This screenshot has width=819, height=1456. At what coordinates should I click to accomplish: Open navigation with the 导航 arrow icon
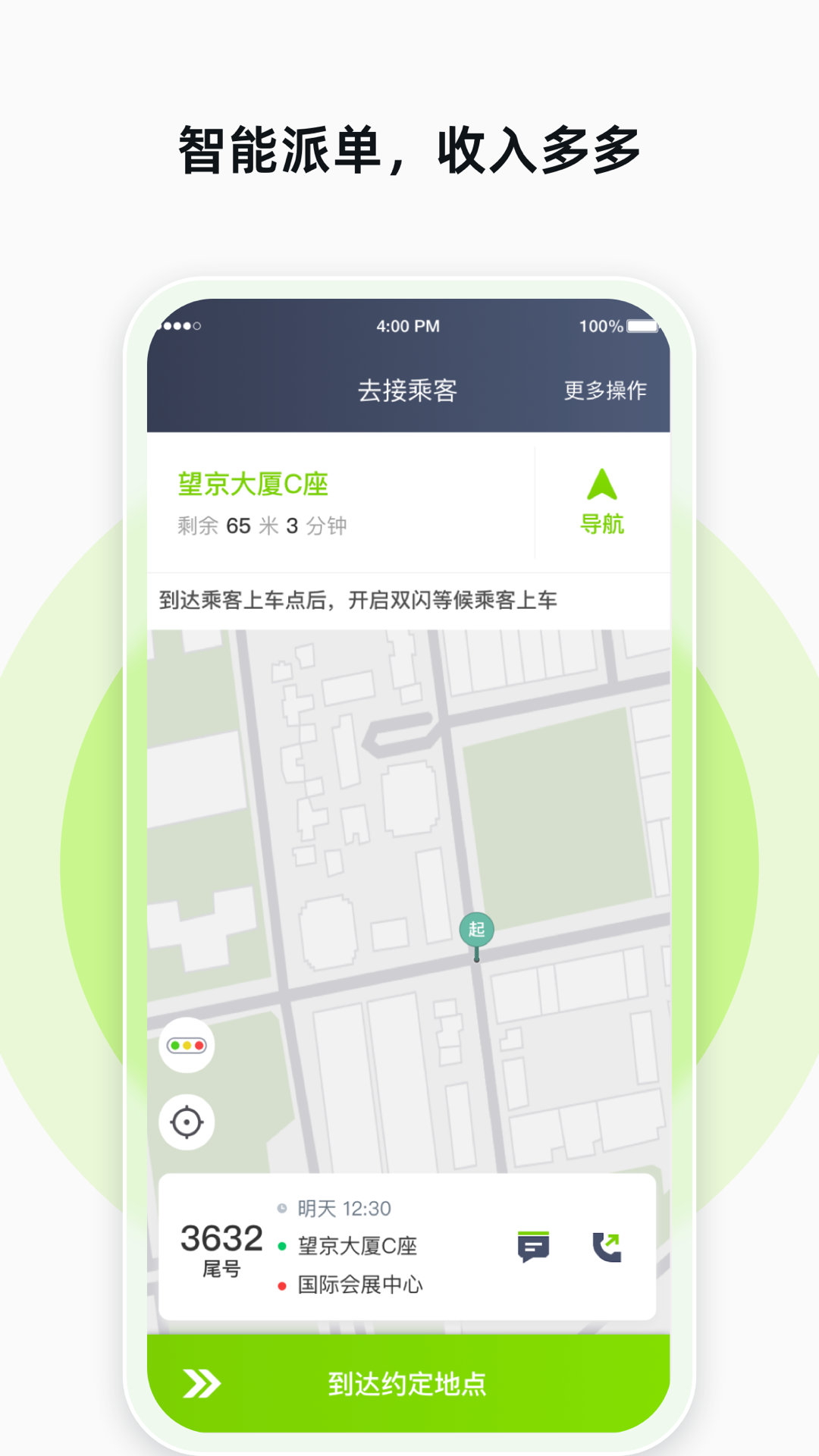(603, 497)
